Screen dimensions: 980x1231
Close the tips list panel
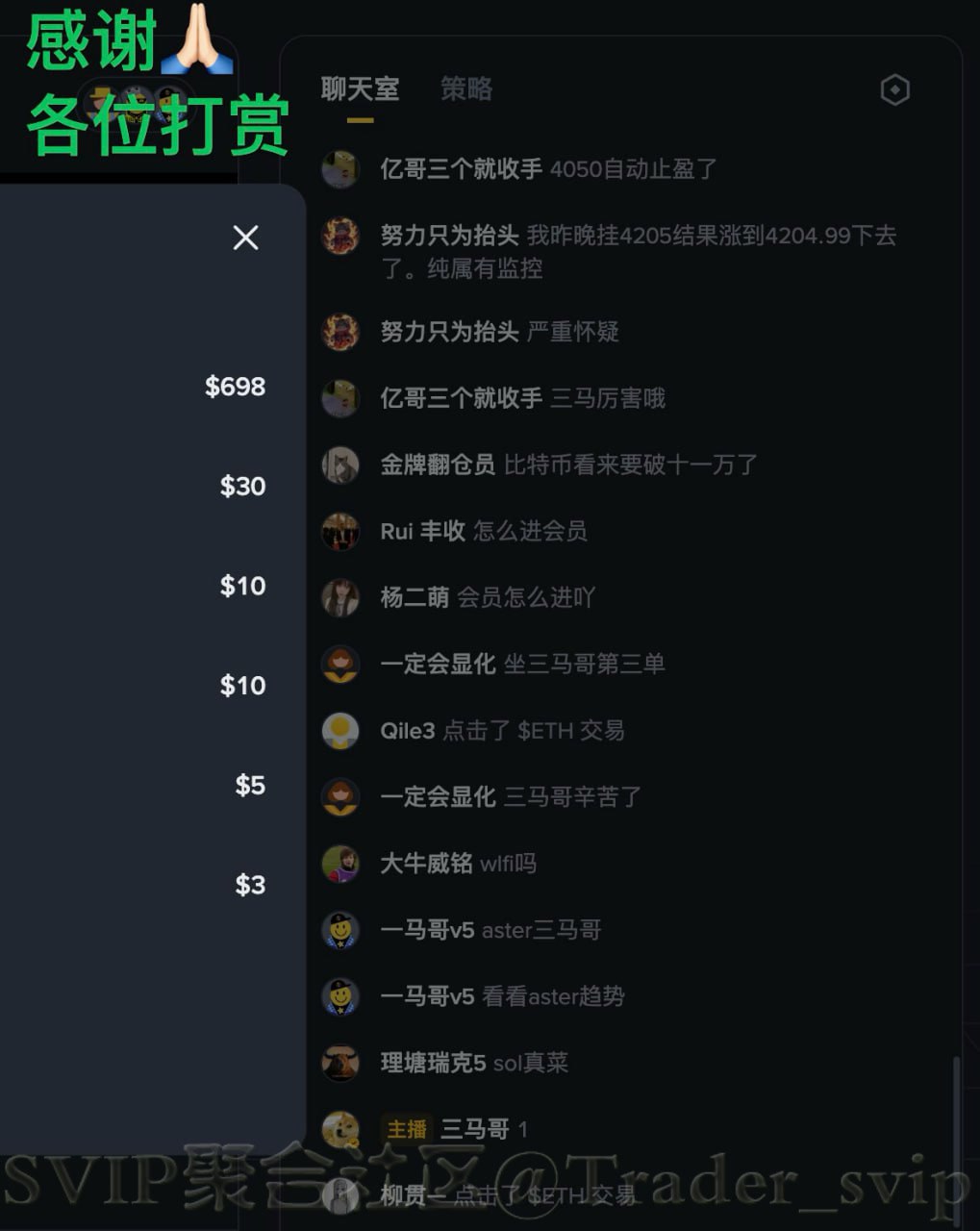tap(246, 238)
